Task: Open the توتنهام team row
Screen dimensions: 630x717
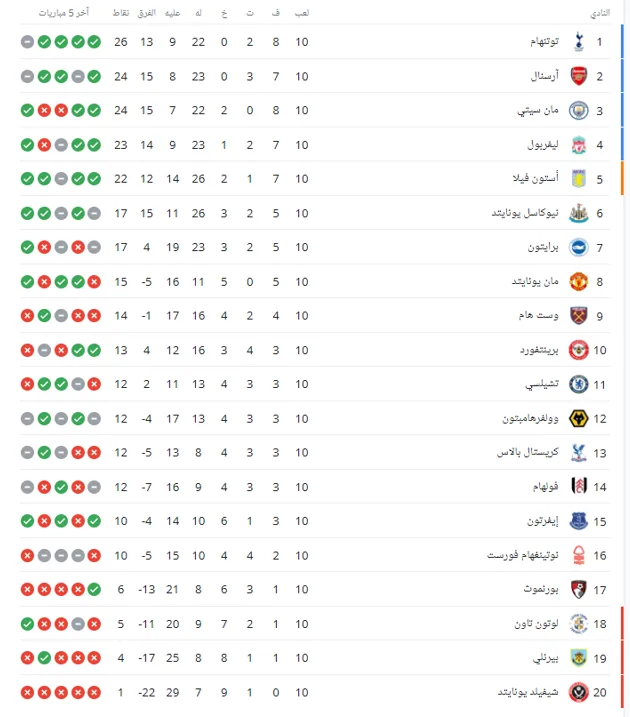Action: click(315, 42)
